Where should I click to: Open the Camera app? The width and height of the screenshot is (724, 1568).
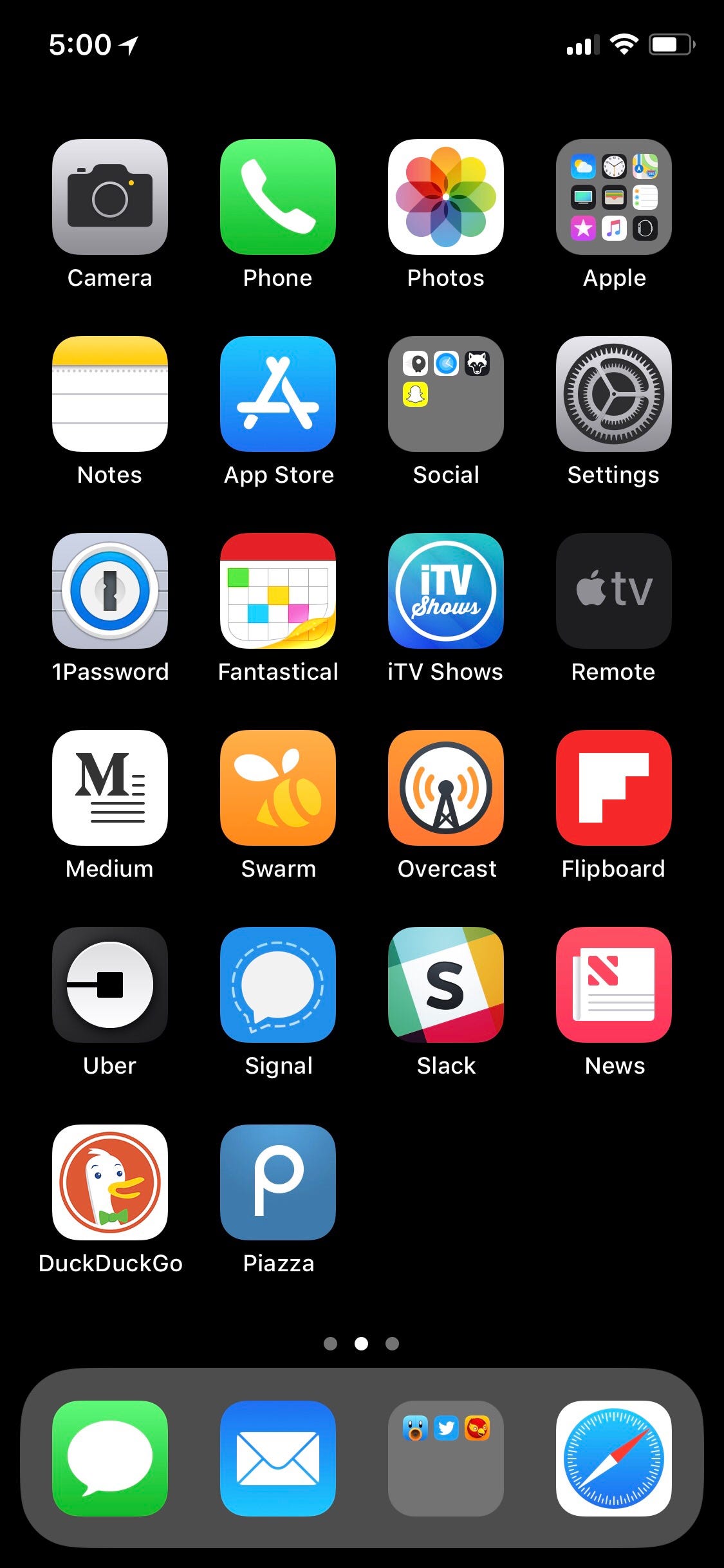point(110,197)
